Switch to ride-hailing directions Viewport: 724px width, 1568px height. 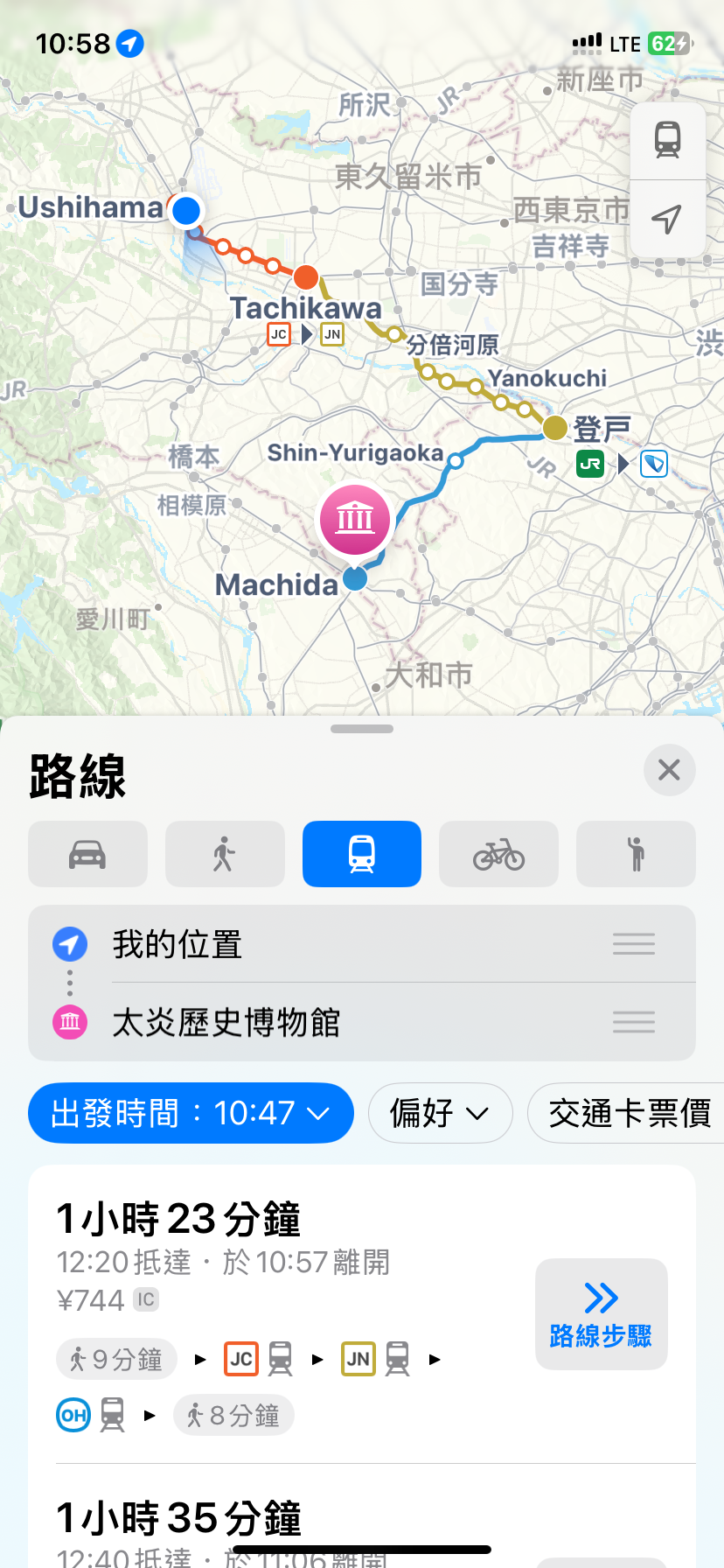[x=636, y=854]
